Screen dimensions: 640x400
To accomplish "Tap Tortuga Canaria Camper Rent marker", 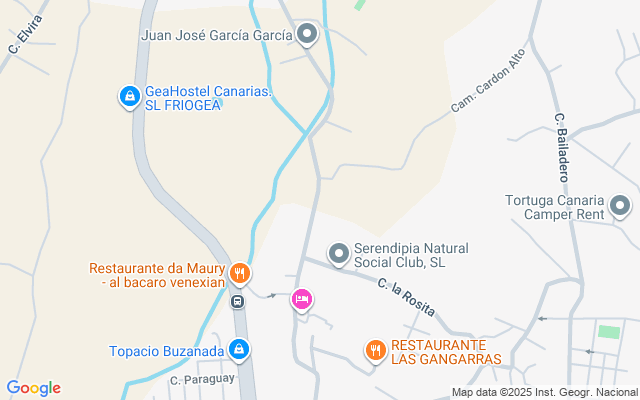I will tap(620, 207).
